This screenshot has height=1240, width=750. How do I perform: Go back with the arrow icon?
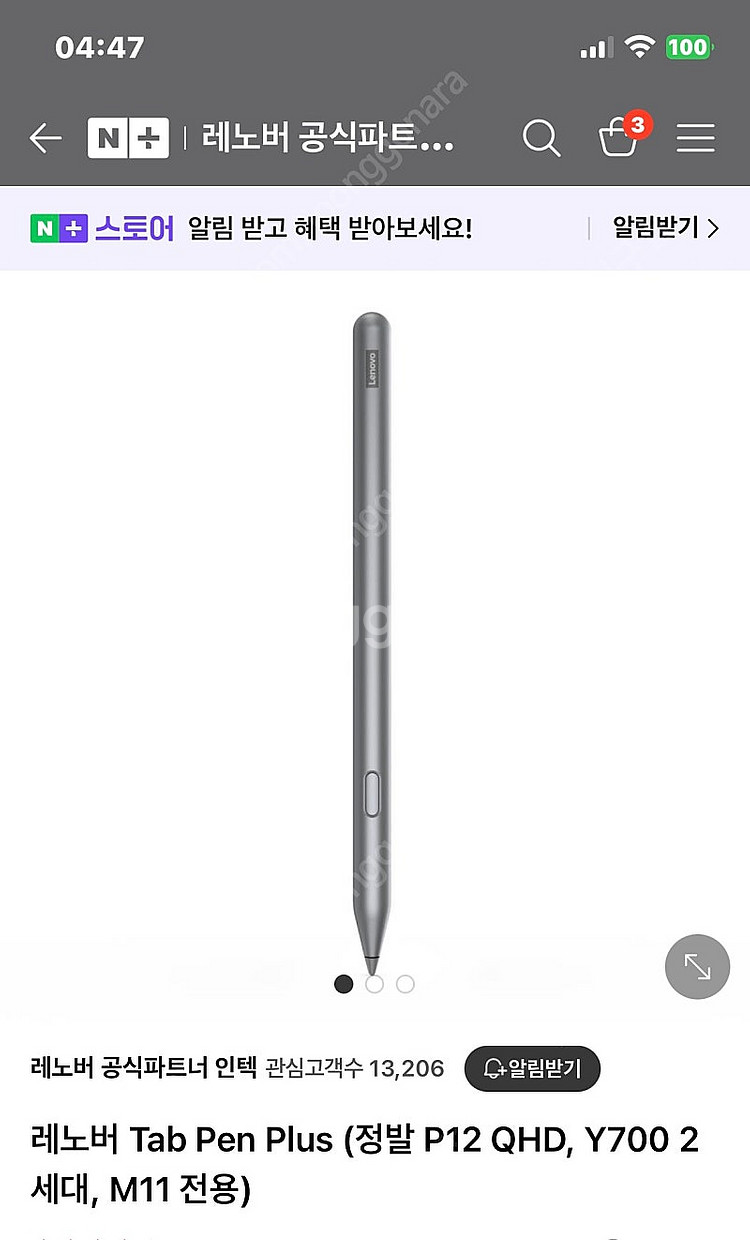(x=46, y=138)
